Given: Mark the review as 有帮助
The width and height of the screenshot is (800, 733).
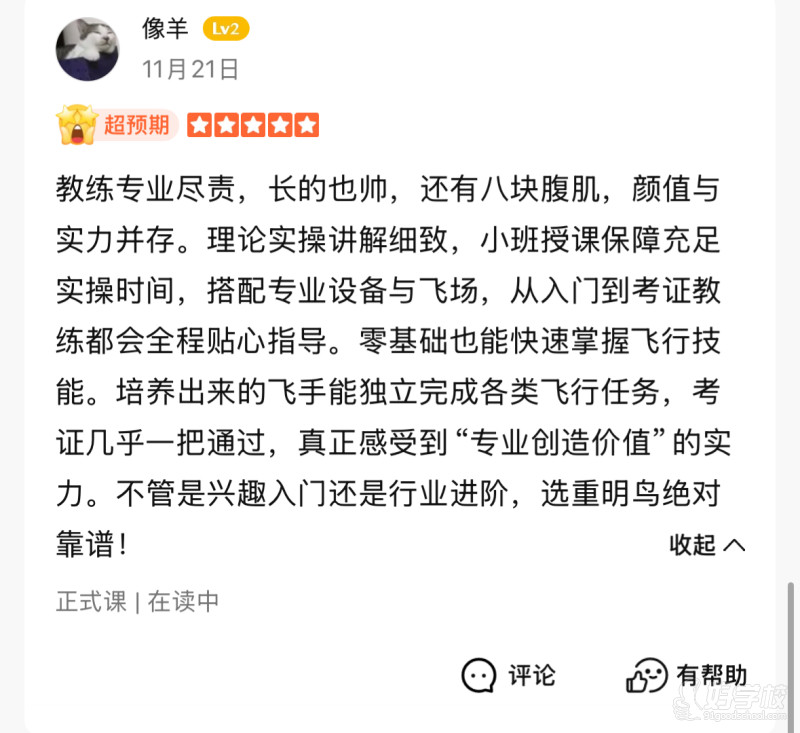Looking at the screenshot, I should click(x=686, y=675).
